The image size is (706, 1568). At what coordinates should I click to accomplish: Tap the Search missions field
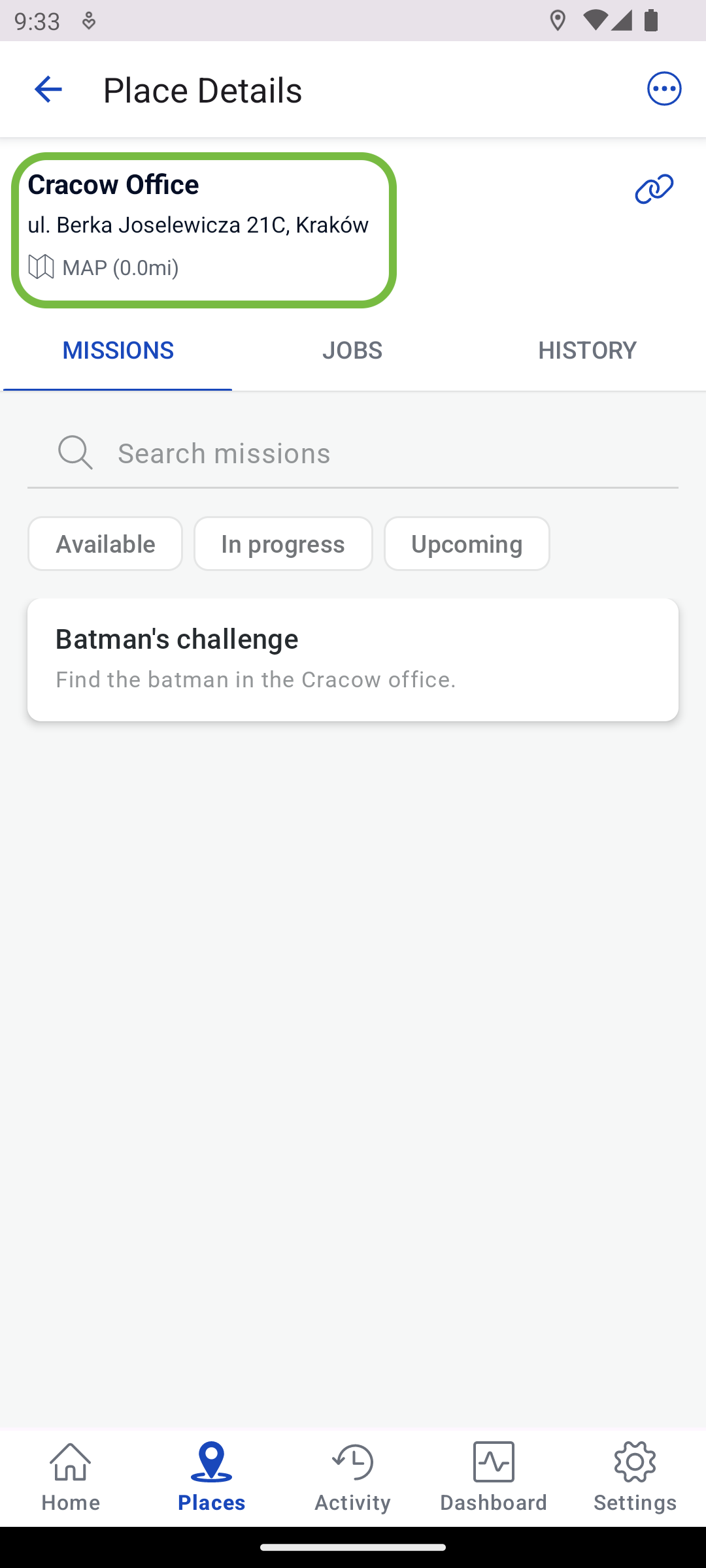353,453
